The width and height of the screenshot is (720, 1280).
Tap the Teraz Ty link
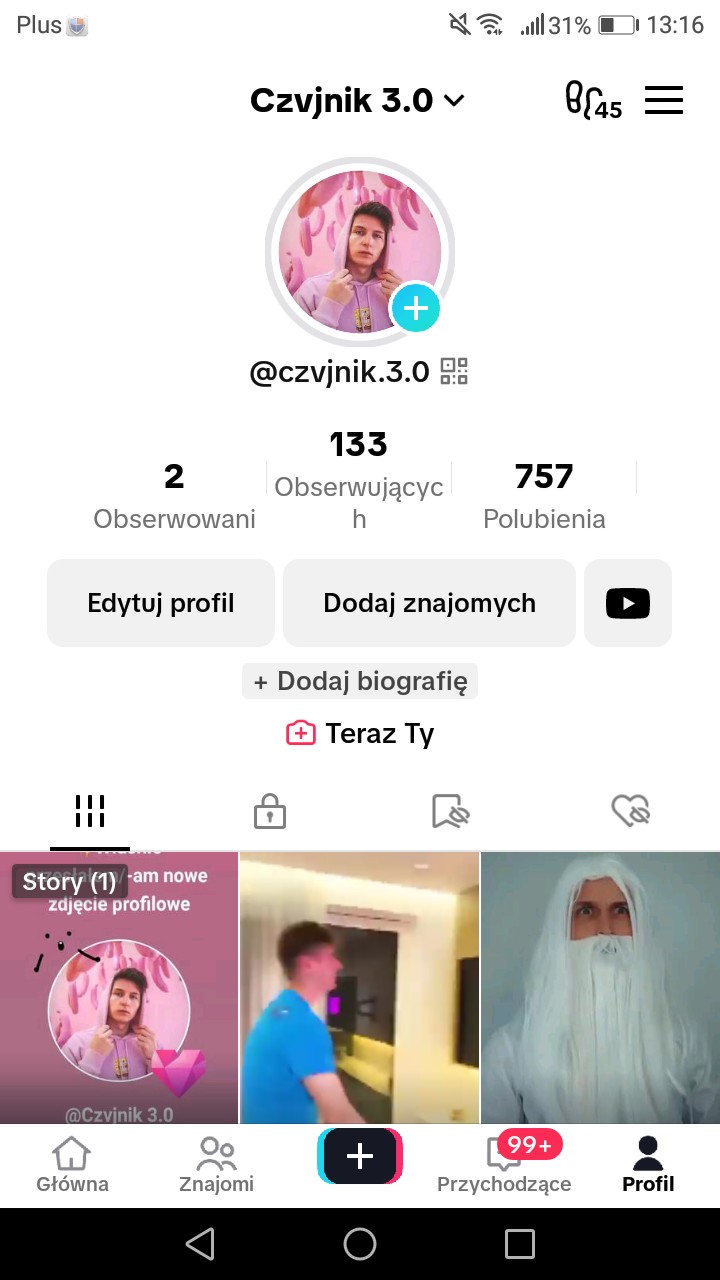pos(360,734)
